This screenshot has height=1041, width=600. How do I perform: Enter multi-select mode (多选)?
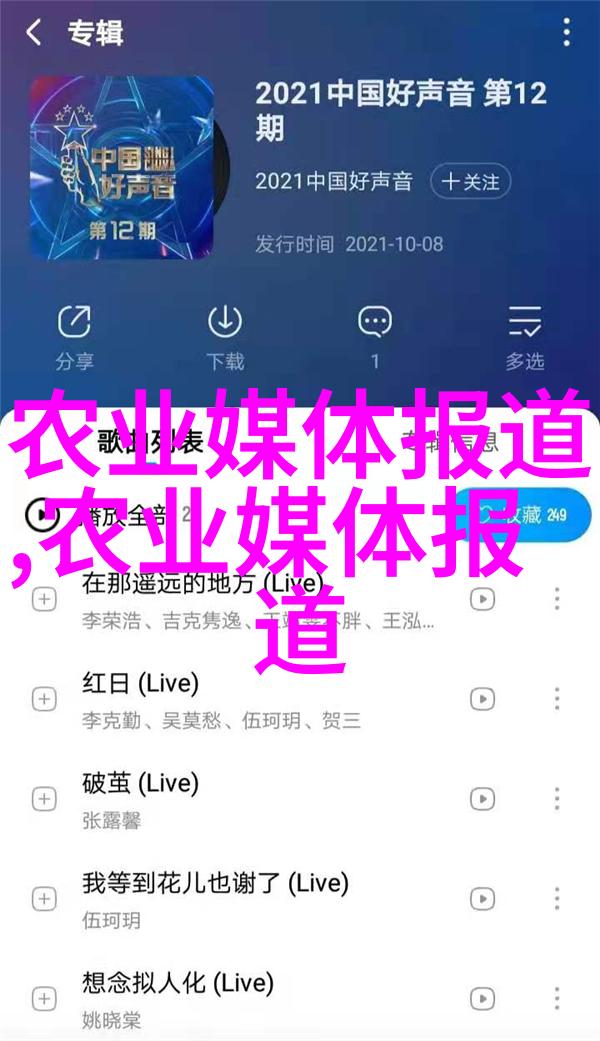[525, 334]
